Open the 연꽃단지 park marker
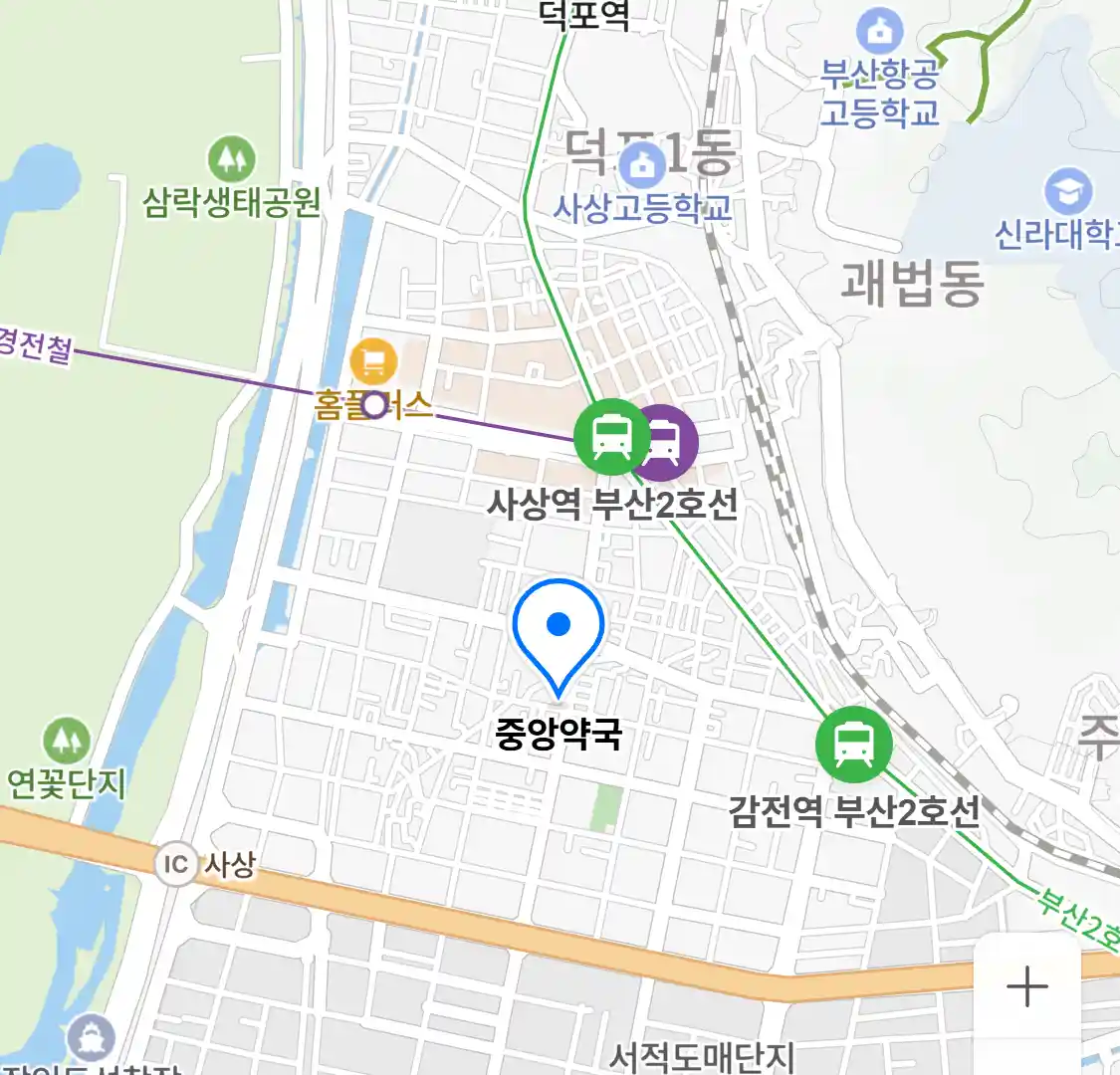 coord(67,742)
